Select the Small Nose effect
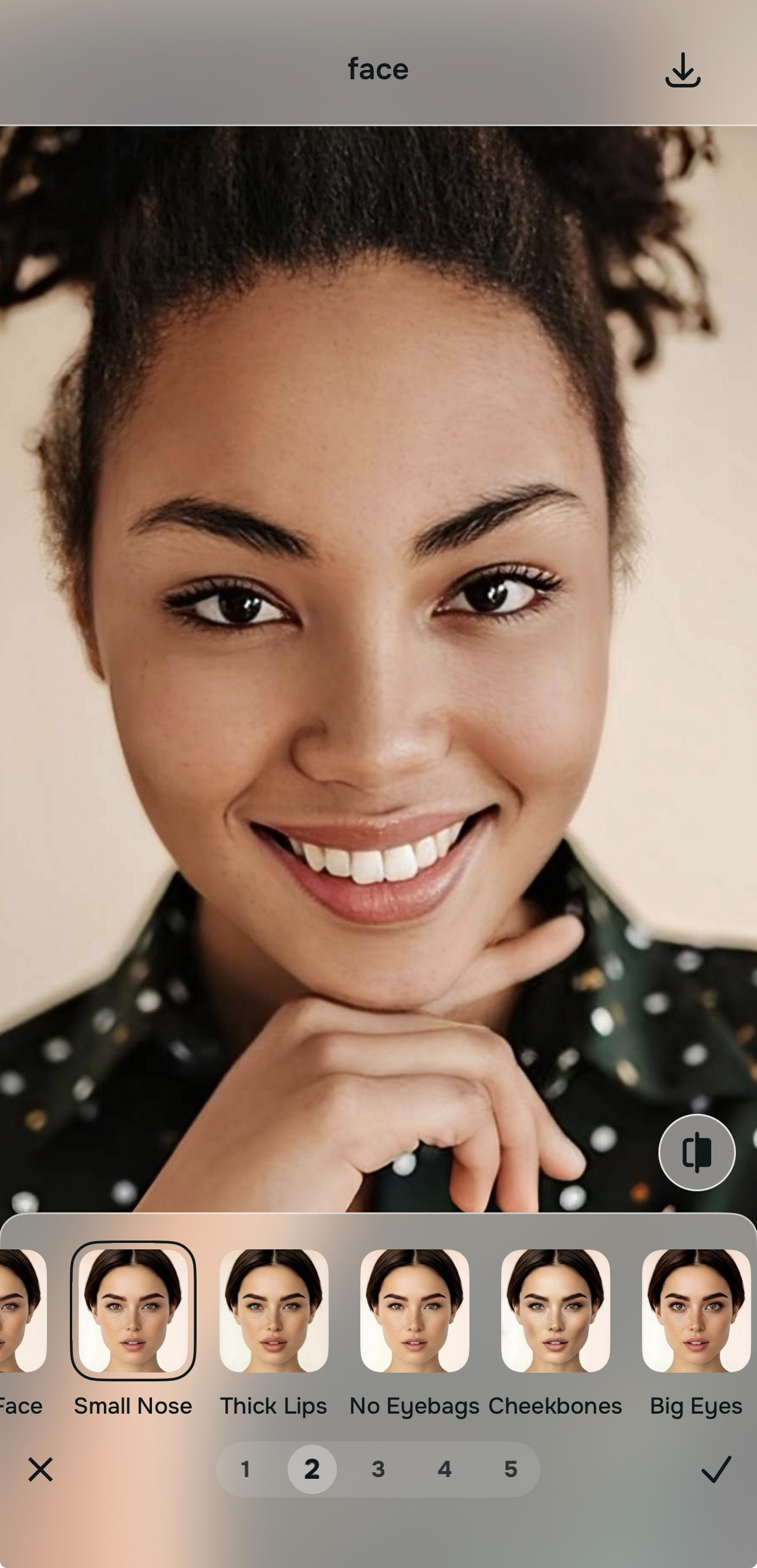This screenshot has width=757, height=1568. 133,1310
